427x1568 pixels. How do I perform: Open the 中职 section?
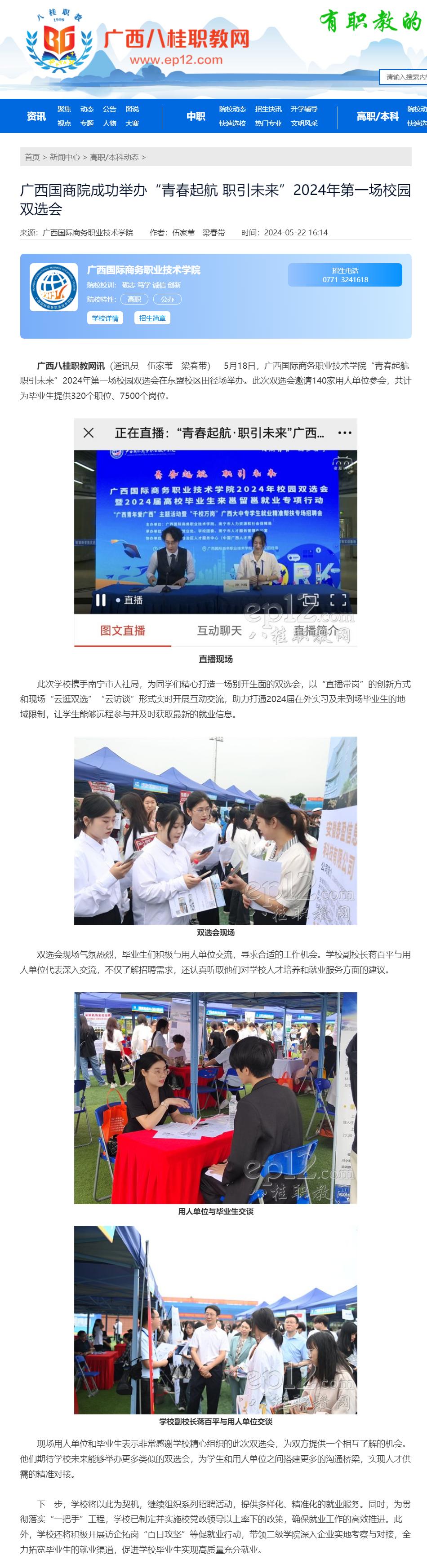click(196, 116)
